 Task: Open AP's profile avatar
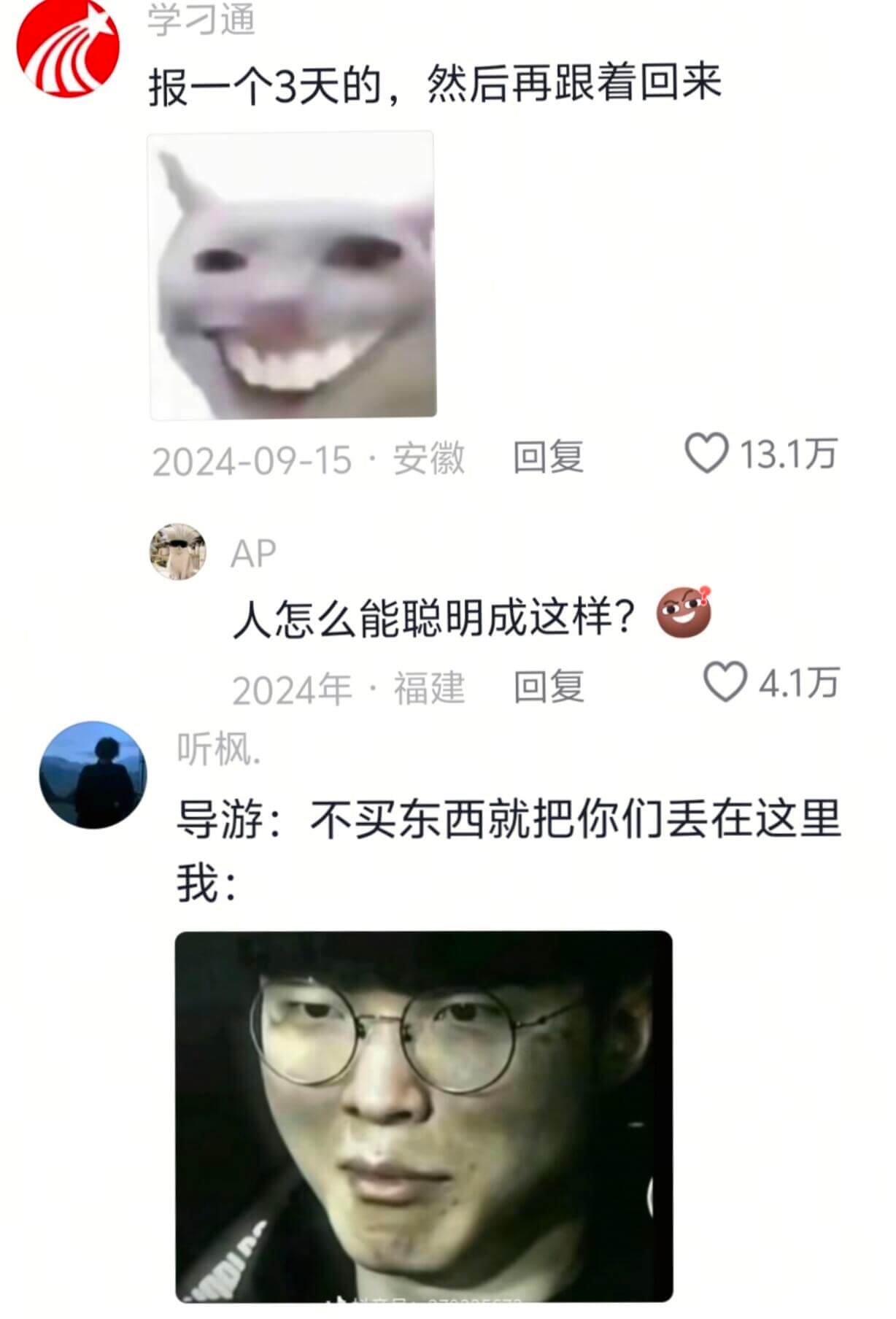coord(178,552)
